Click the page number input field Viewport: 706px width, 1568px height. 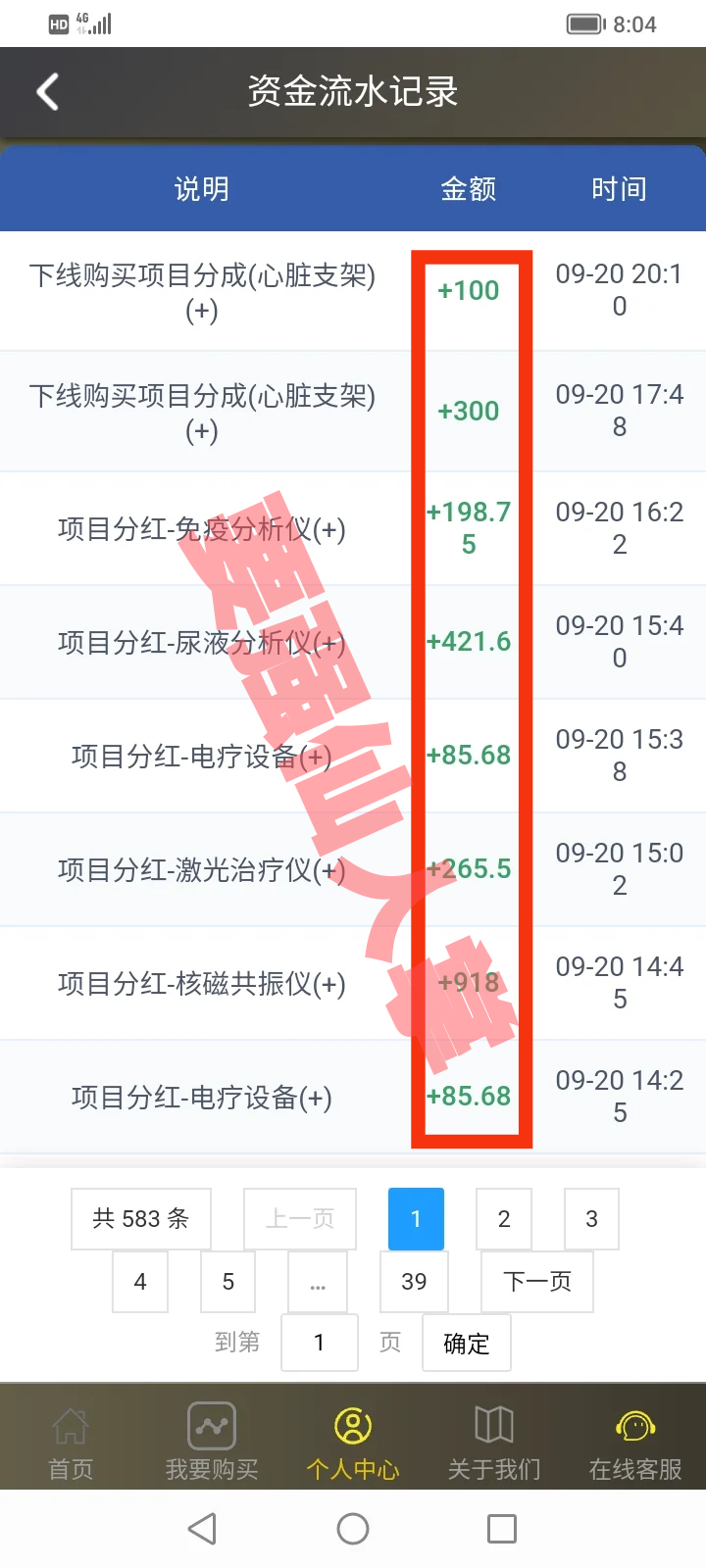[319, 1344]
